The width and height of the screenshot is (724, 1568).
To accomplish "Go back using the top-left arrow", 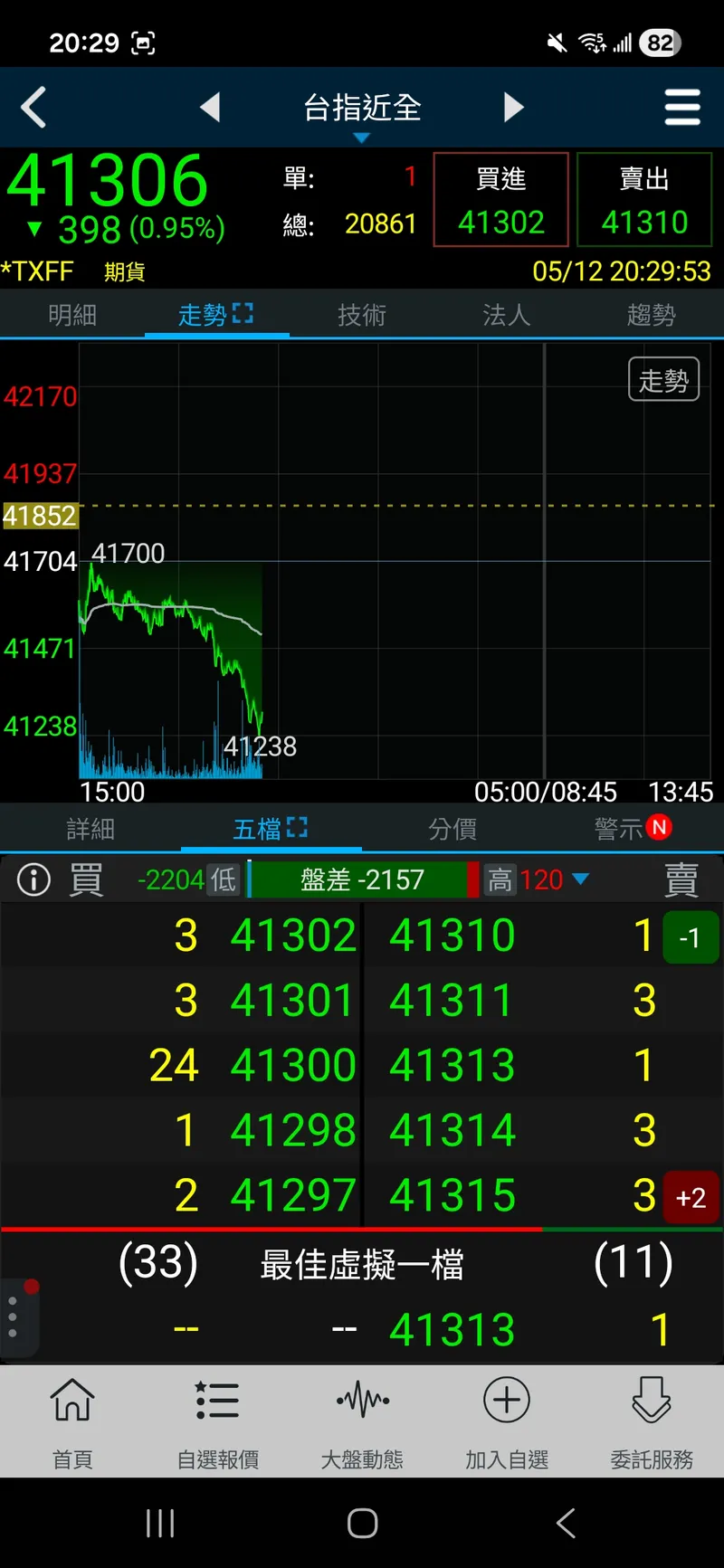I will [x=33, y=108].
